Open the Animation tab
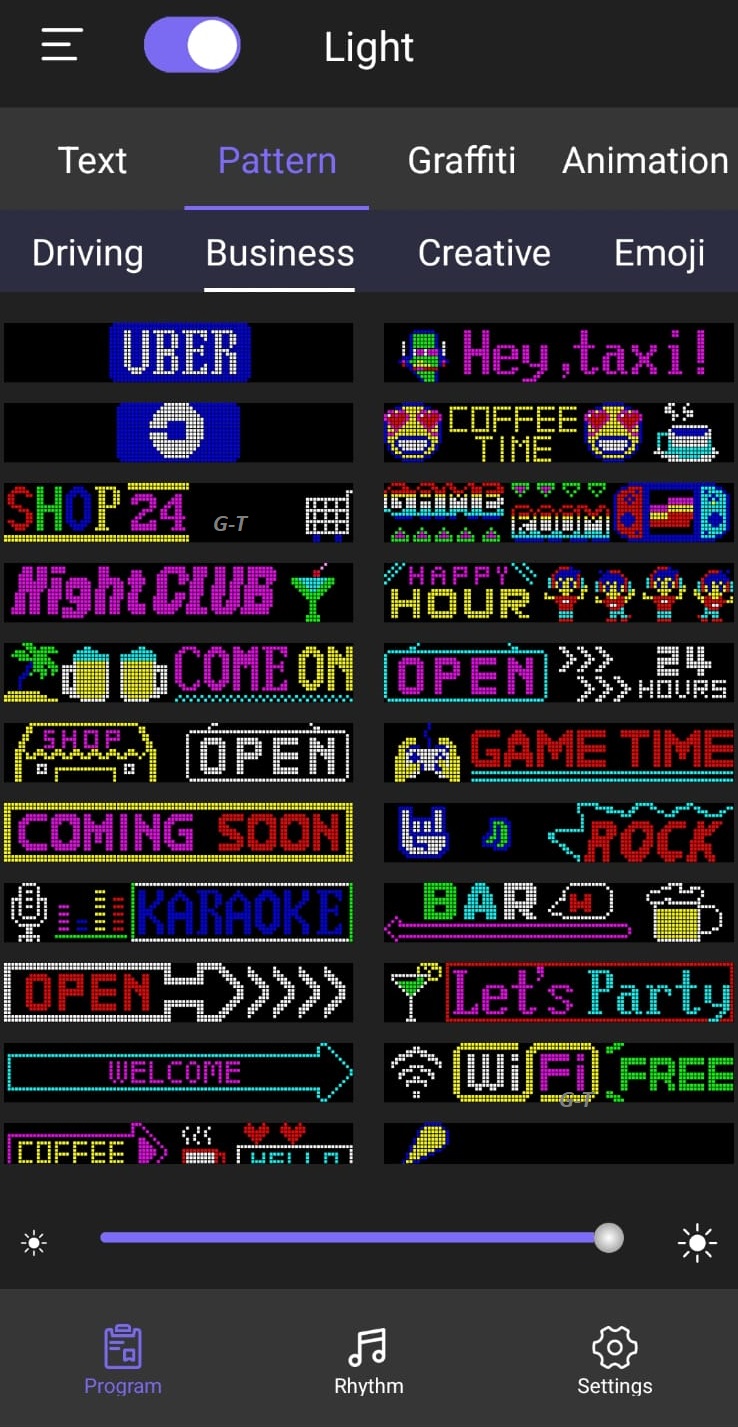738x1427 pixels. click(645, 161)
